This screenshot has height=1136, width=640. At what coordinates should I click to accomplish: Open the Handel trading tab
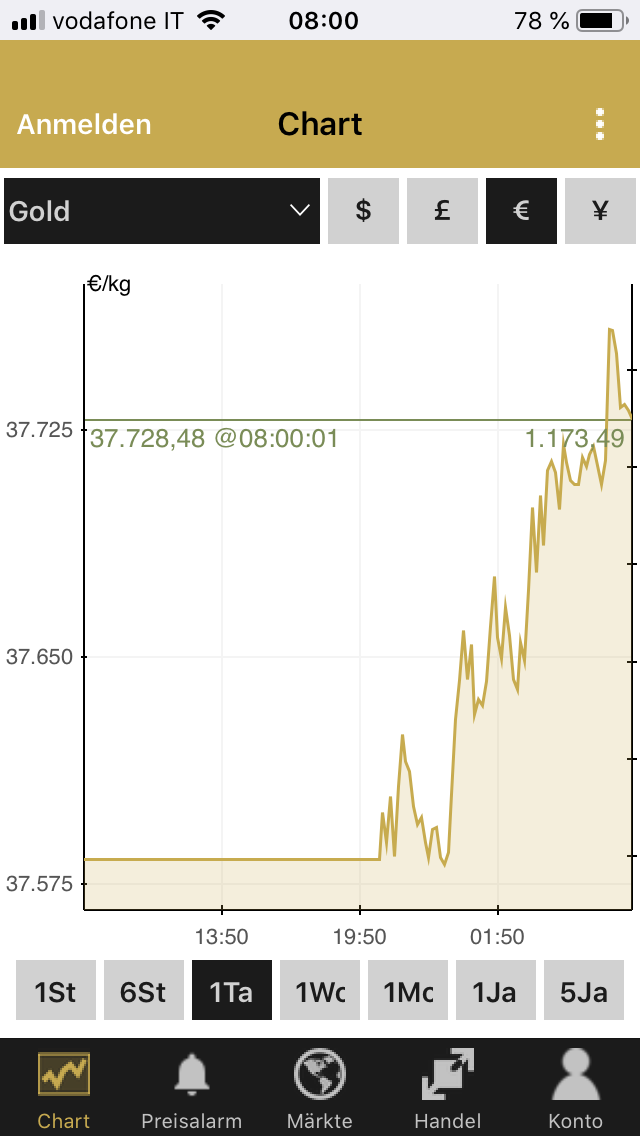[x=448, y=1088]
